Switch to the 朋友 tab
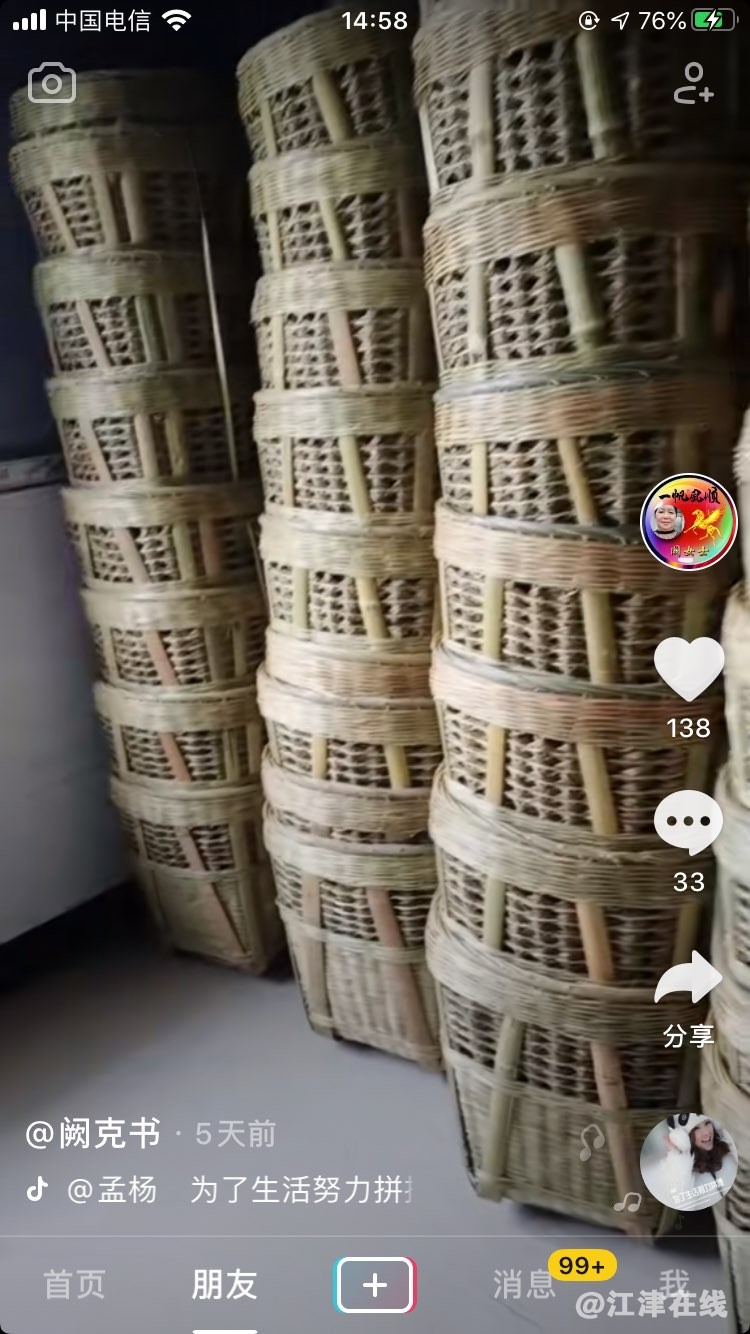 tap(225, 1285)
